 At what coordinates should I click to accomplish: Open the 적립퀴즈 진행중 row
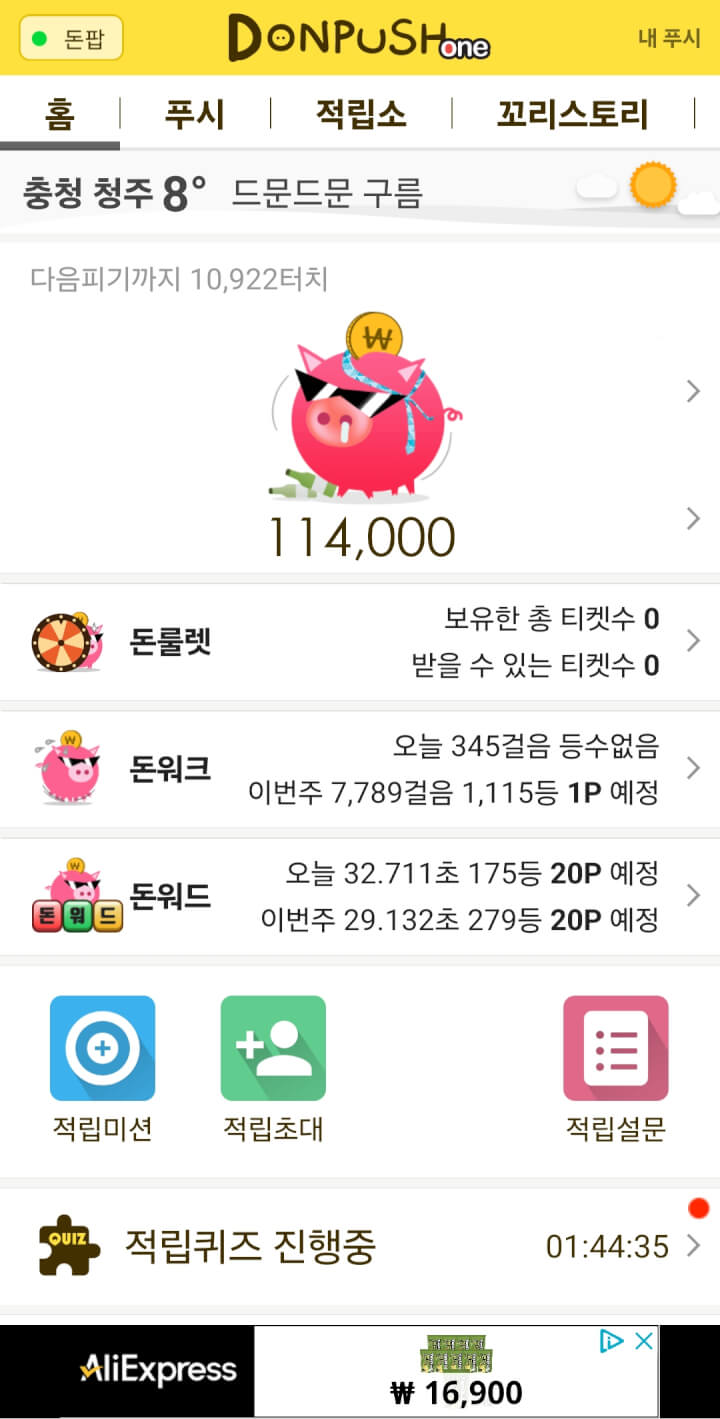pyautogui.click(x=360, y=1246)
